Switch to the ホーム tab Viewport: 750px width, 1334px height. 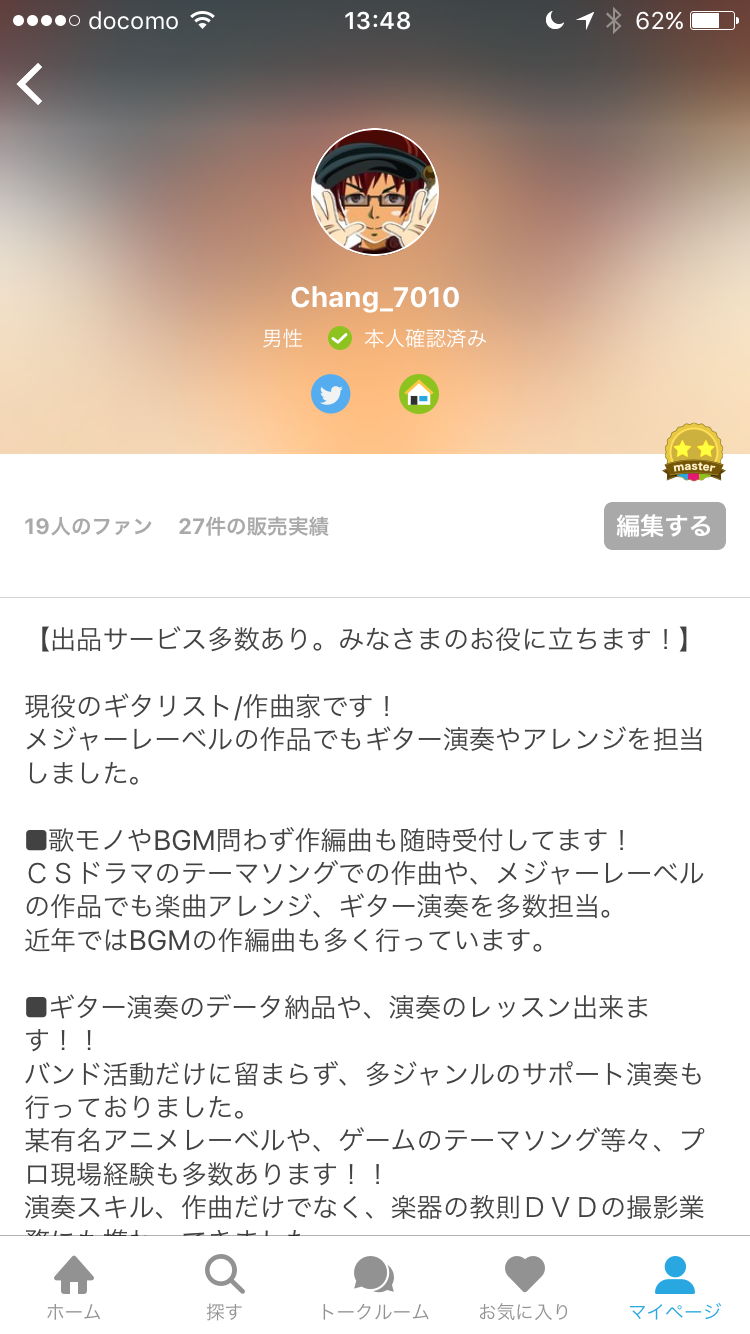74,1286
